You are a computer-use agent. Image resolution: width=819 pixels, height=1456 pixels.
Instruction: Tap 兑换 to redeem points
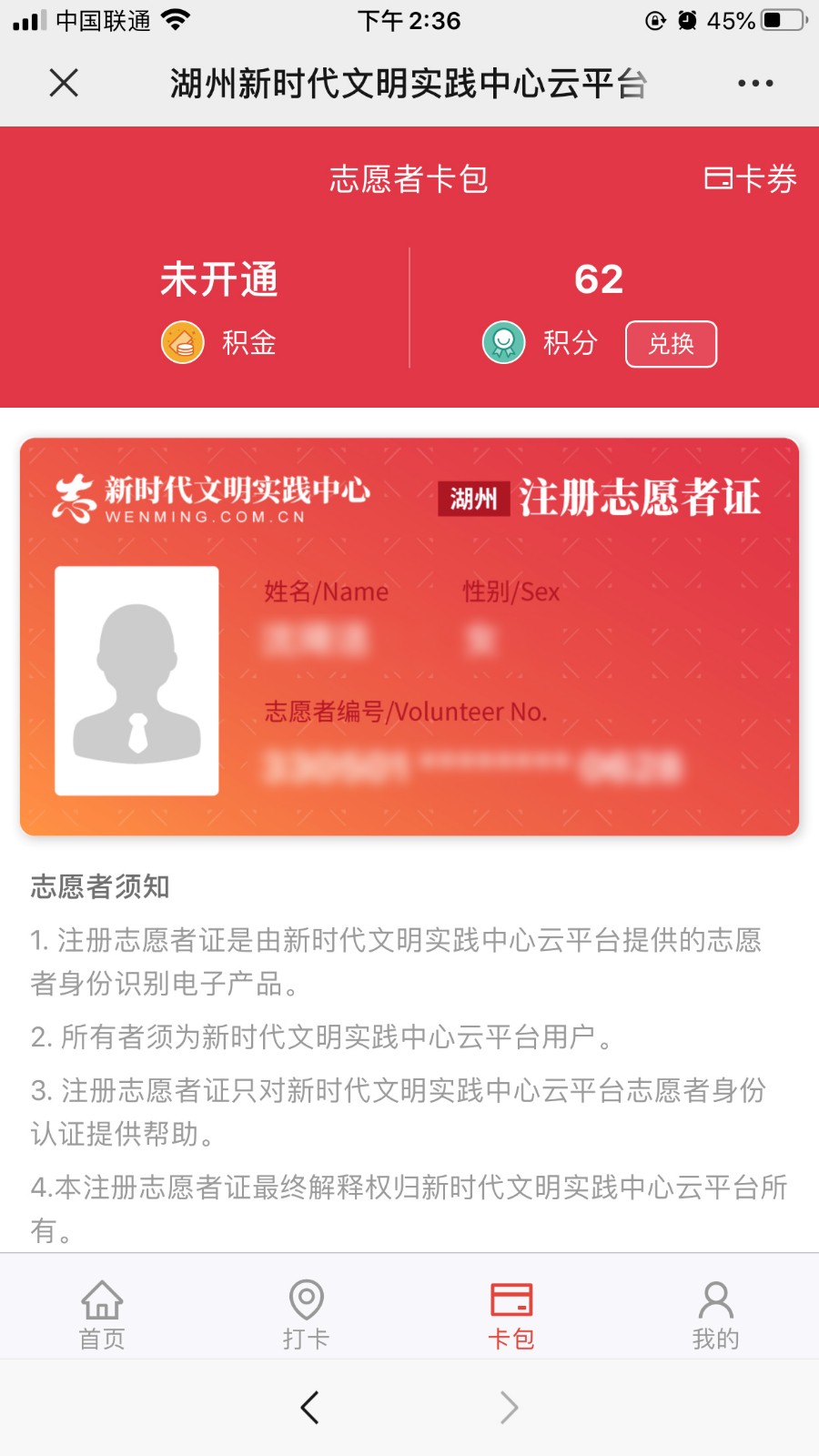pyautogui.click(x=671, y=344)
